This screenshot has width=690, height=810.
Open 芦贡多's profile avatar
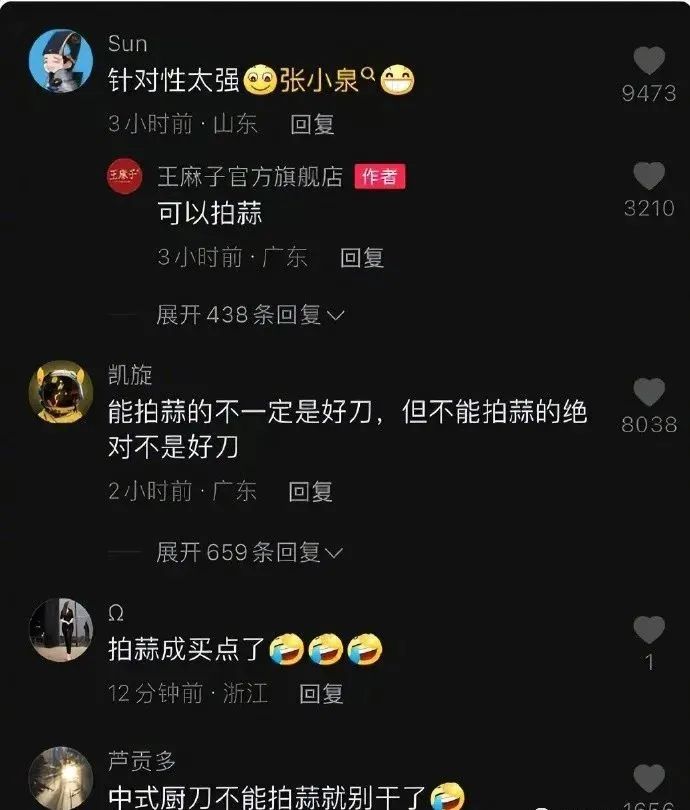pos(60,778)
